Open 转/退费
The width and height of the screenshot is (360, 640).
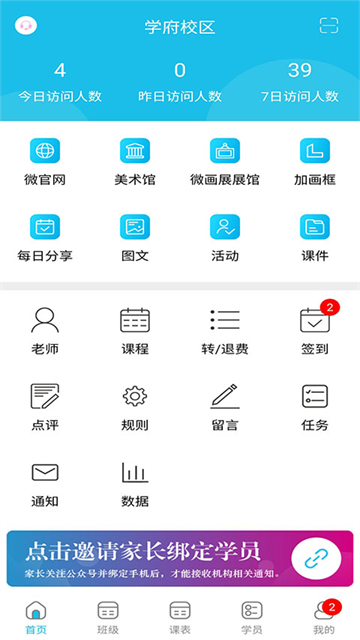coord(225,331)
